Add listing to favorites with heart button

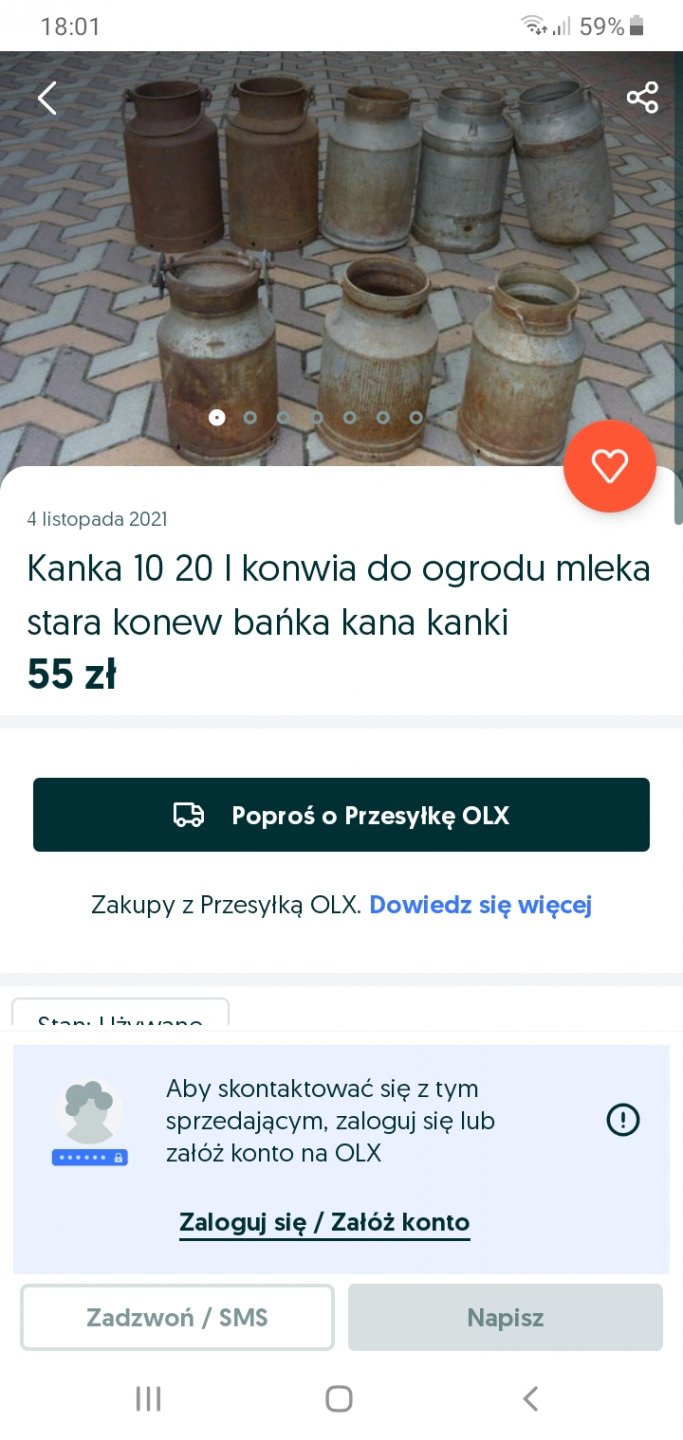click(609, 466)
